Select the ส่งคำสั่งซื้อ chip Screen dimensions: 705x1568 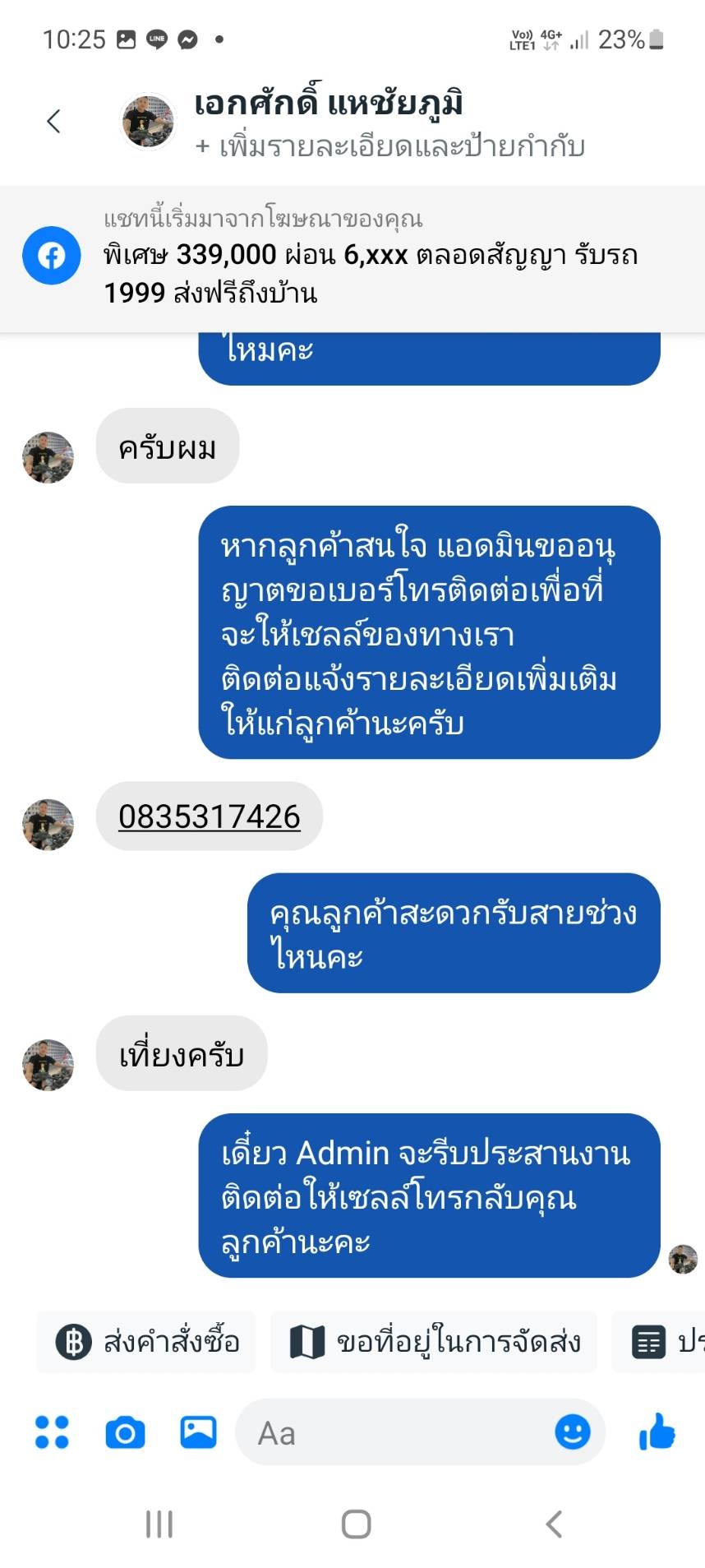pyautogui.click(x=147, y=1343)
